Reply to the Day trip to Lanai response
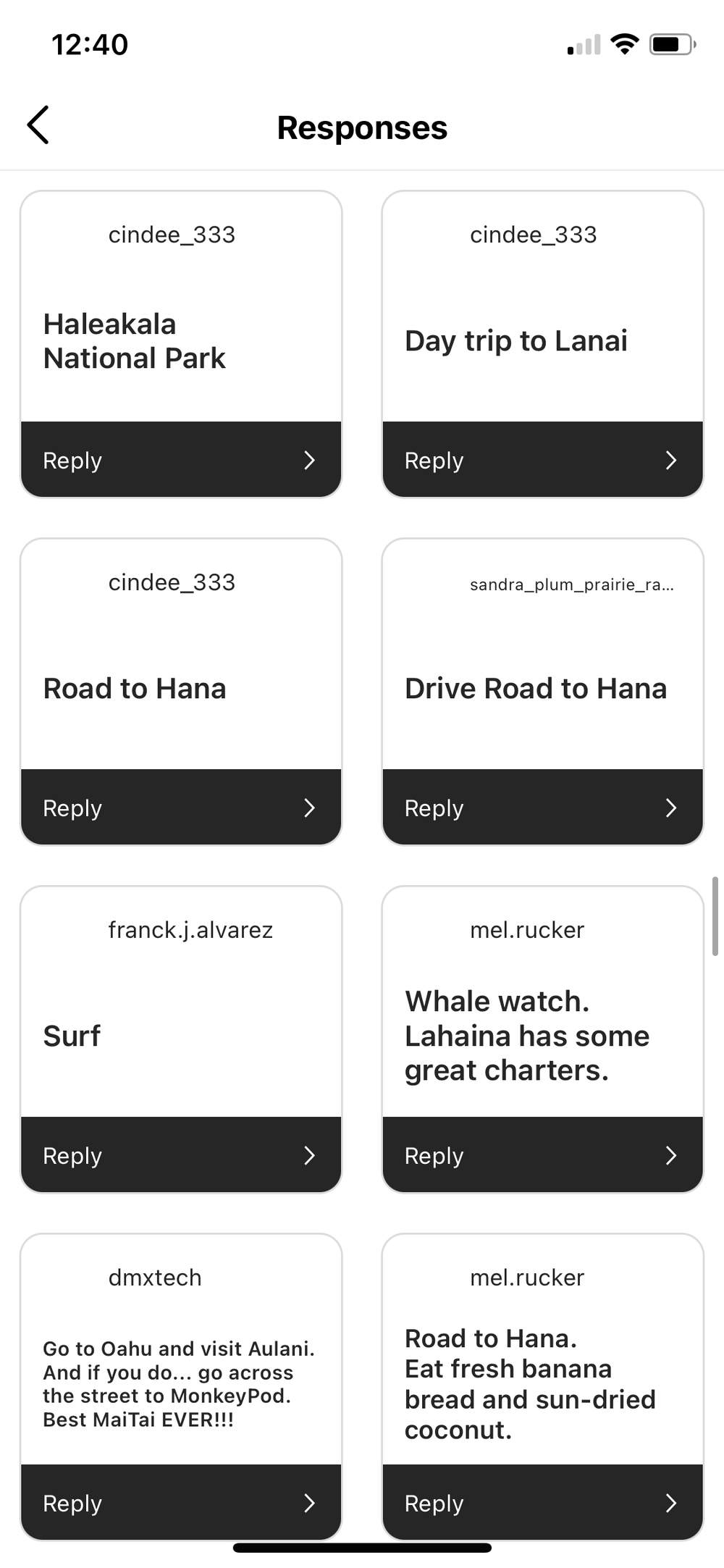 tap(543, 459)
